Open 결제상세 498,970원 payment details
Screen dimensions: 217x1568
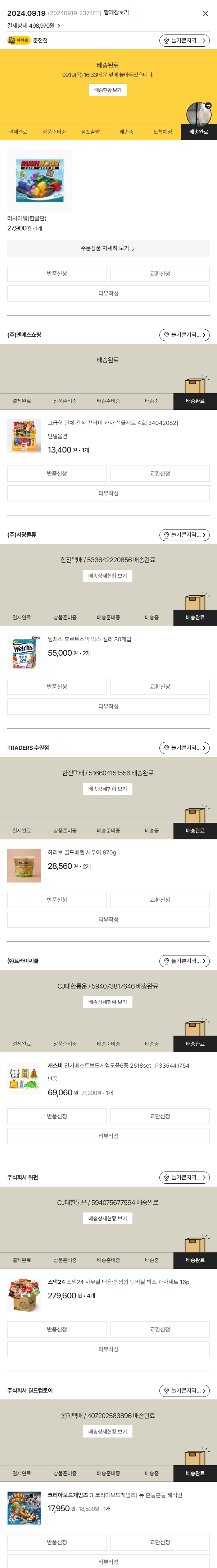(33, 26)
